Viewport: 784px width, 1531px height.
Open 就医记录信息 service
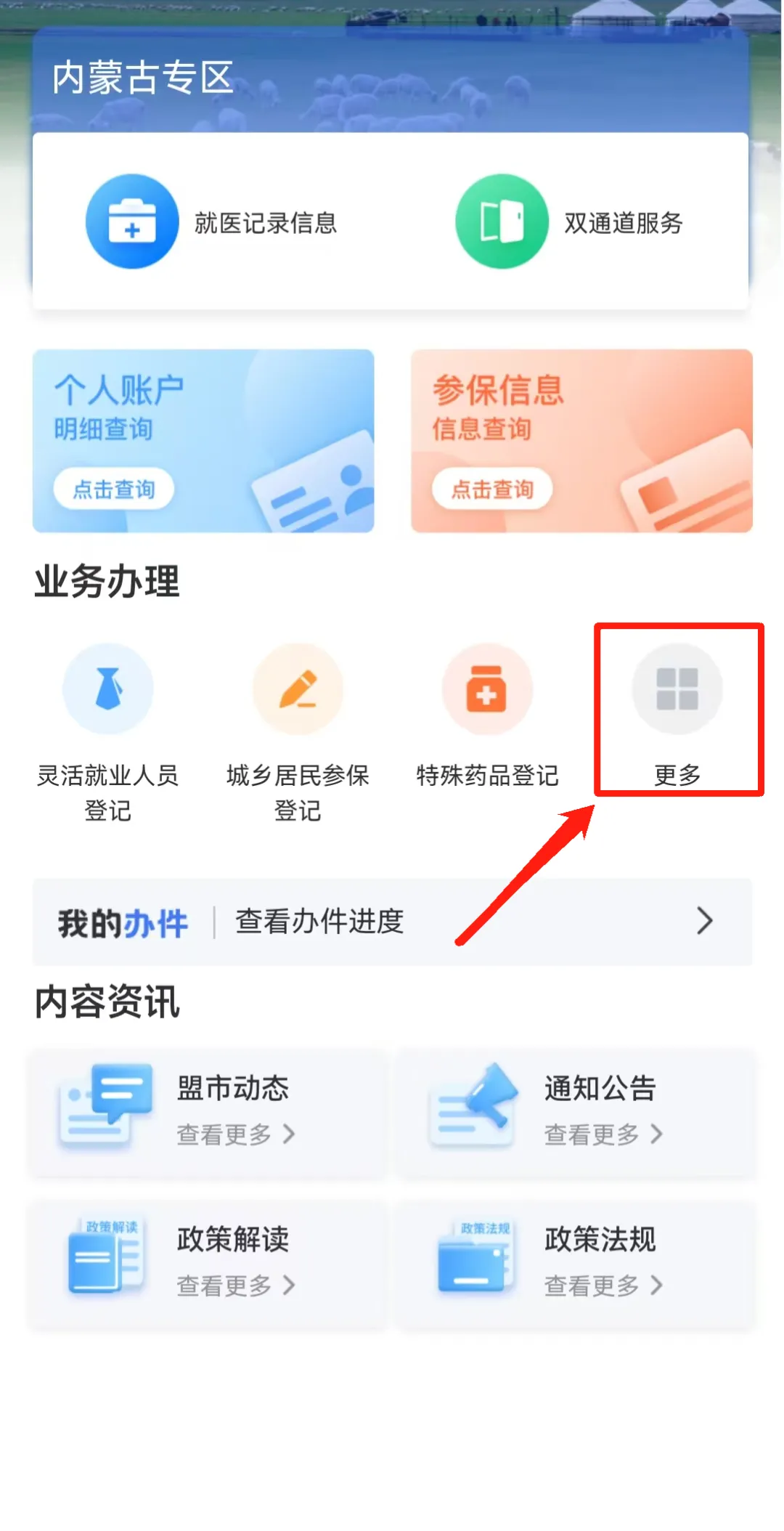tap(211, 222)
